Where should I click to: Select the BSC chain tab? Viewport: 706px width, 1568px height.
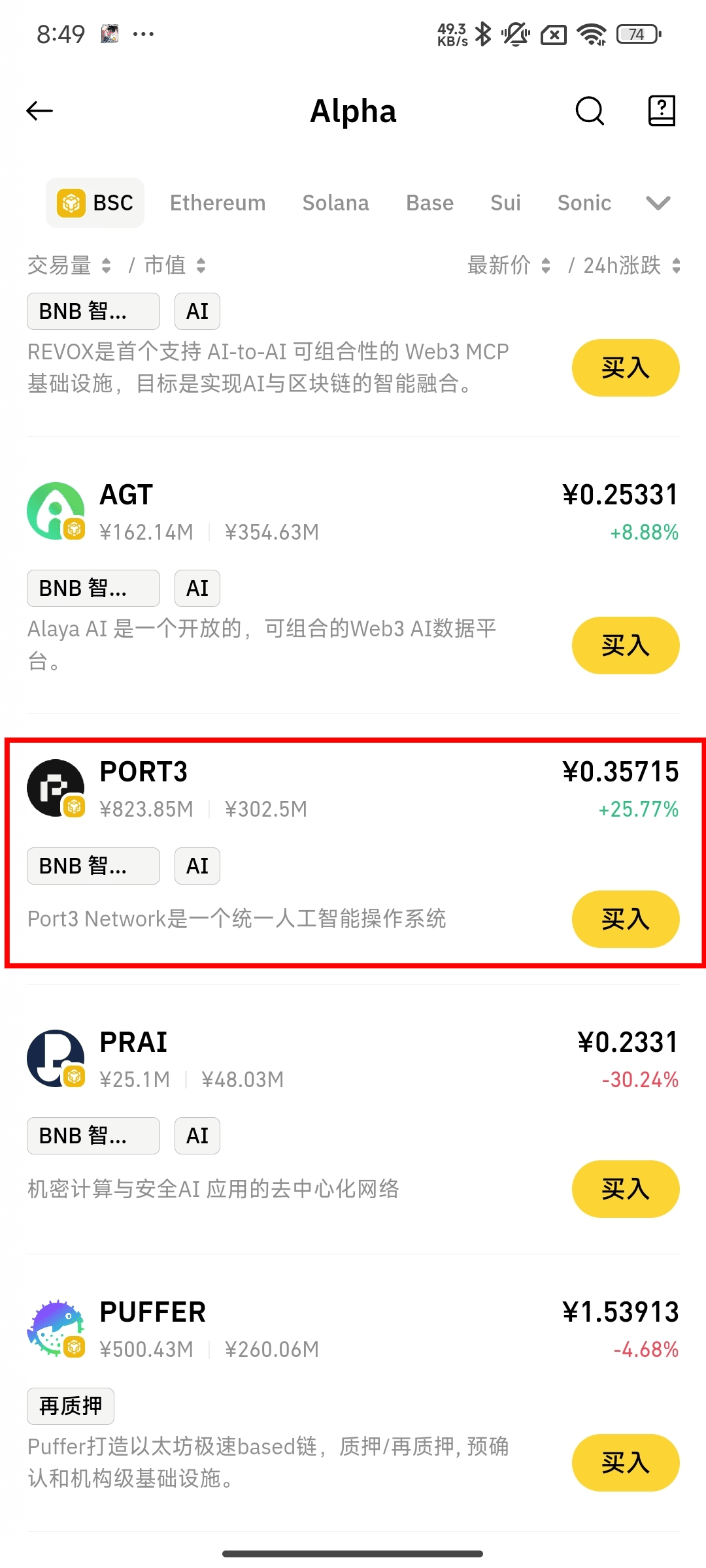point(95,203)
